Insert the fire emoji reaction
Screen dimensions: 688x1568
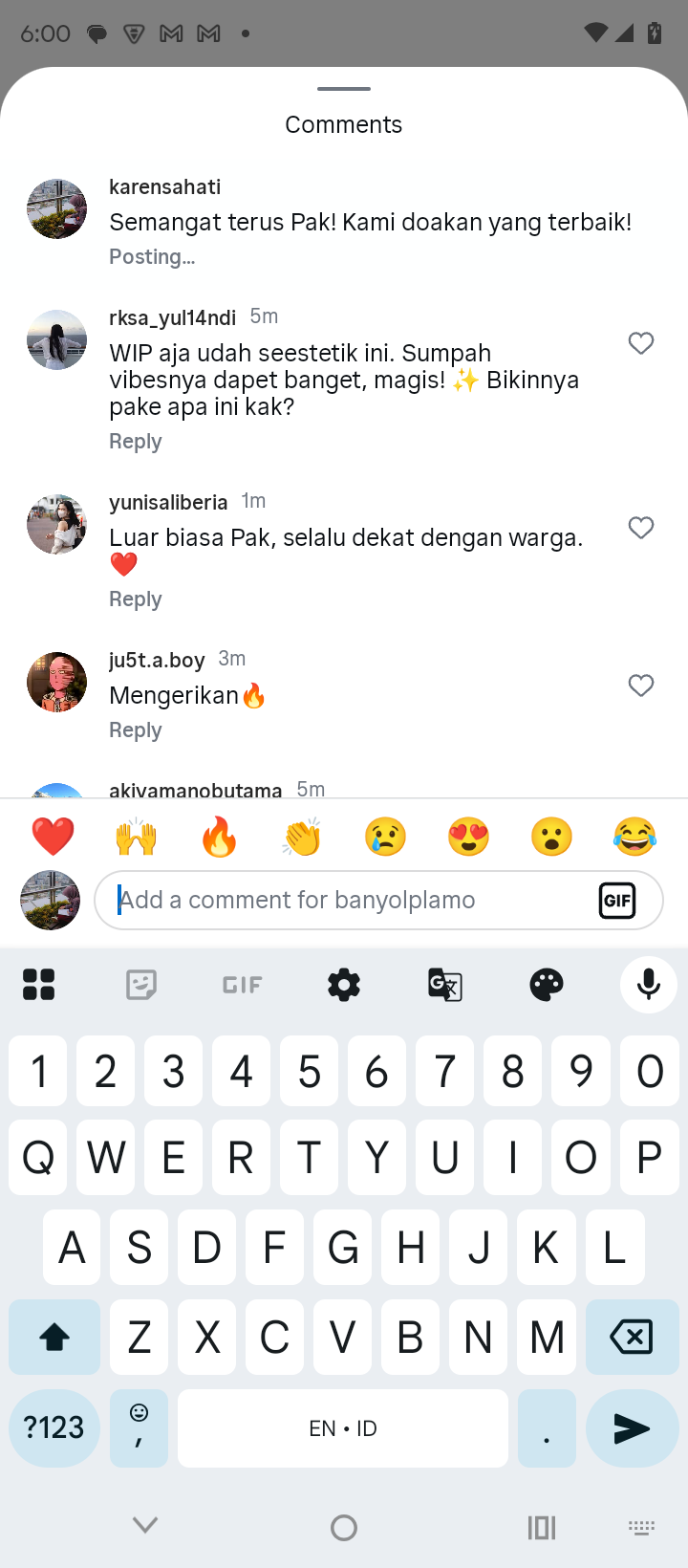tap(220, 837)
